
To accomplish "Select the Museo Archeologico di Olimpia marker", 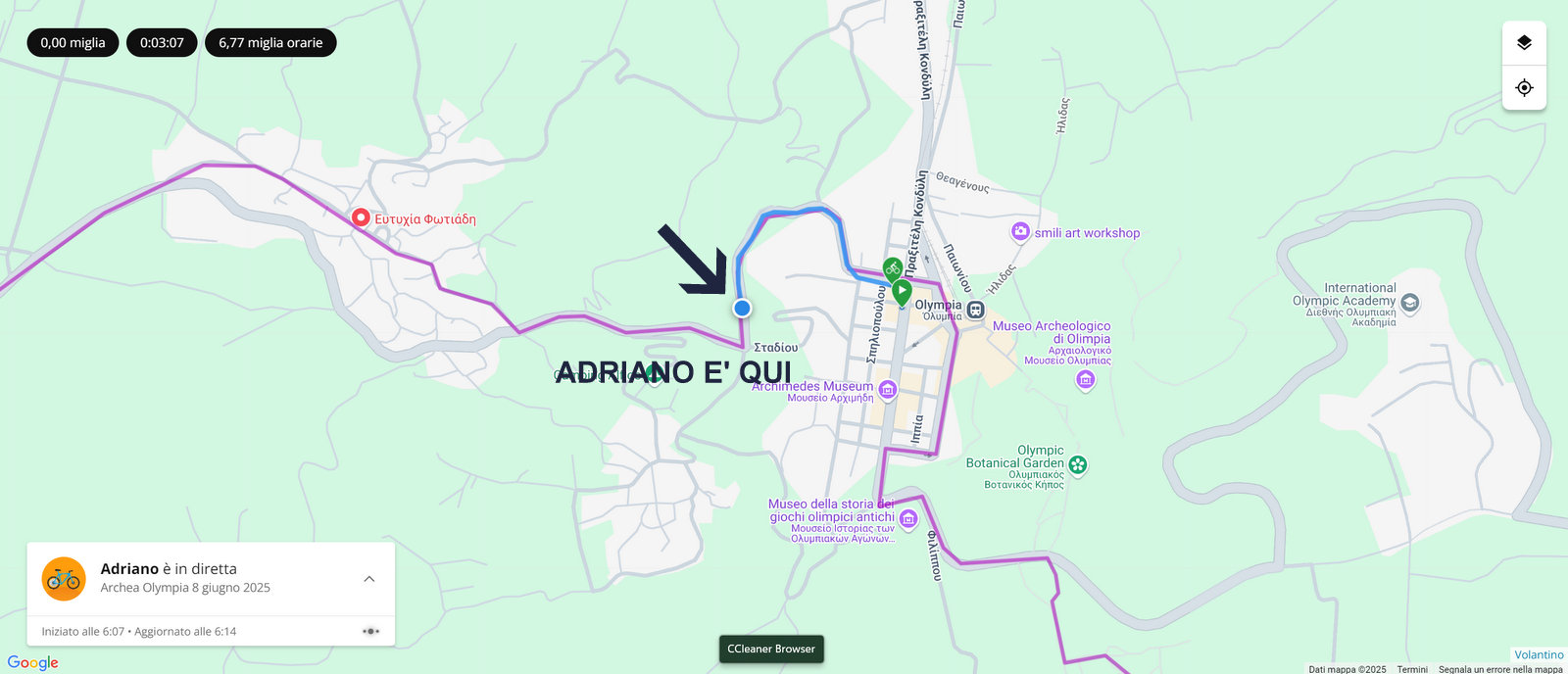I will pos(1085,380).
